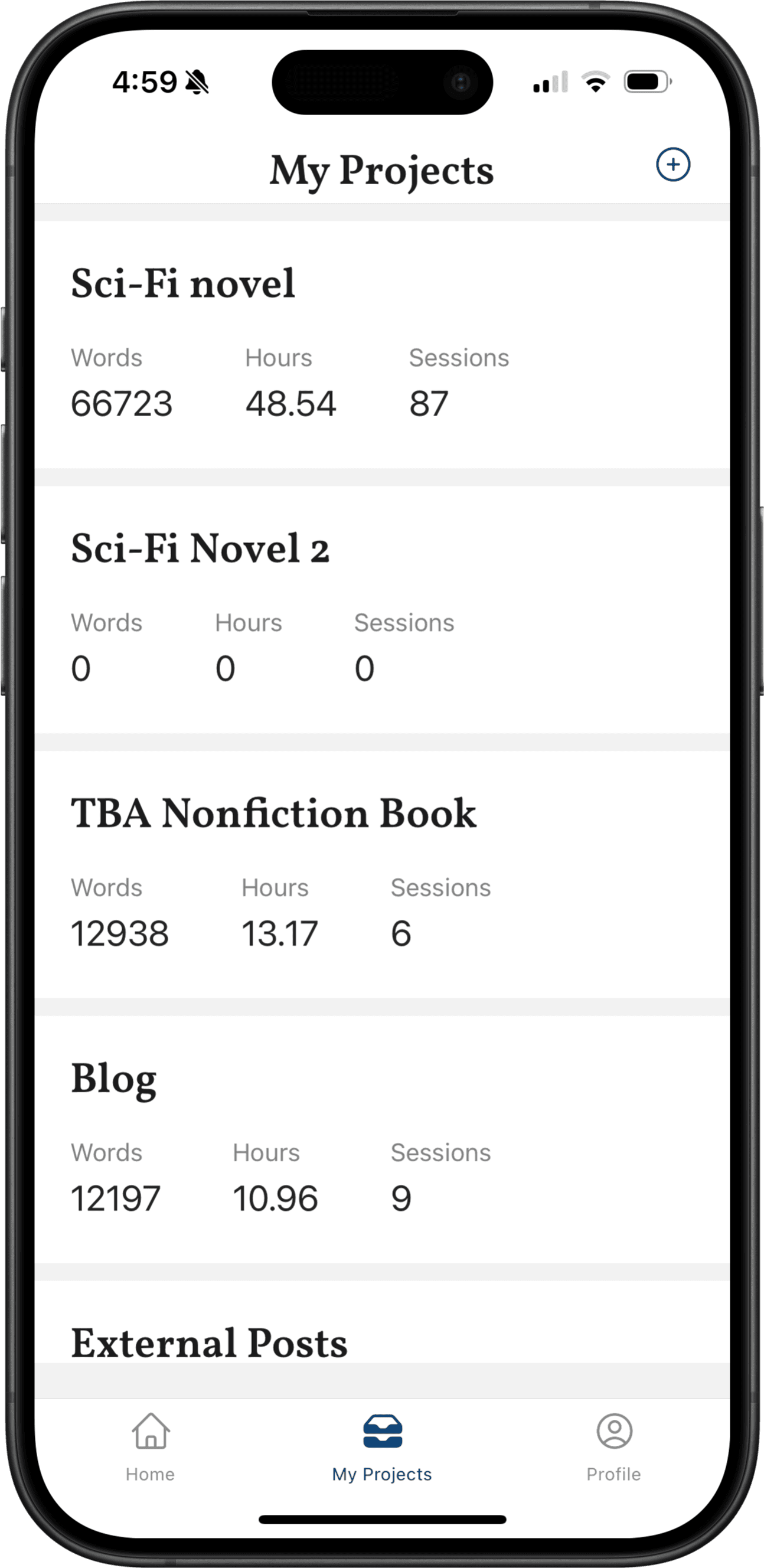The width and height of the screenshot is (764, 1568).
Task: Add a new project with plus icon
Action: click(672, 164)
